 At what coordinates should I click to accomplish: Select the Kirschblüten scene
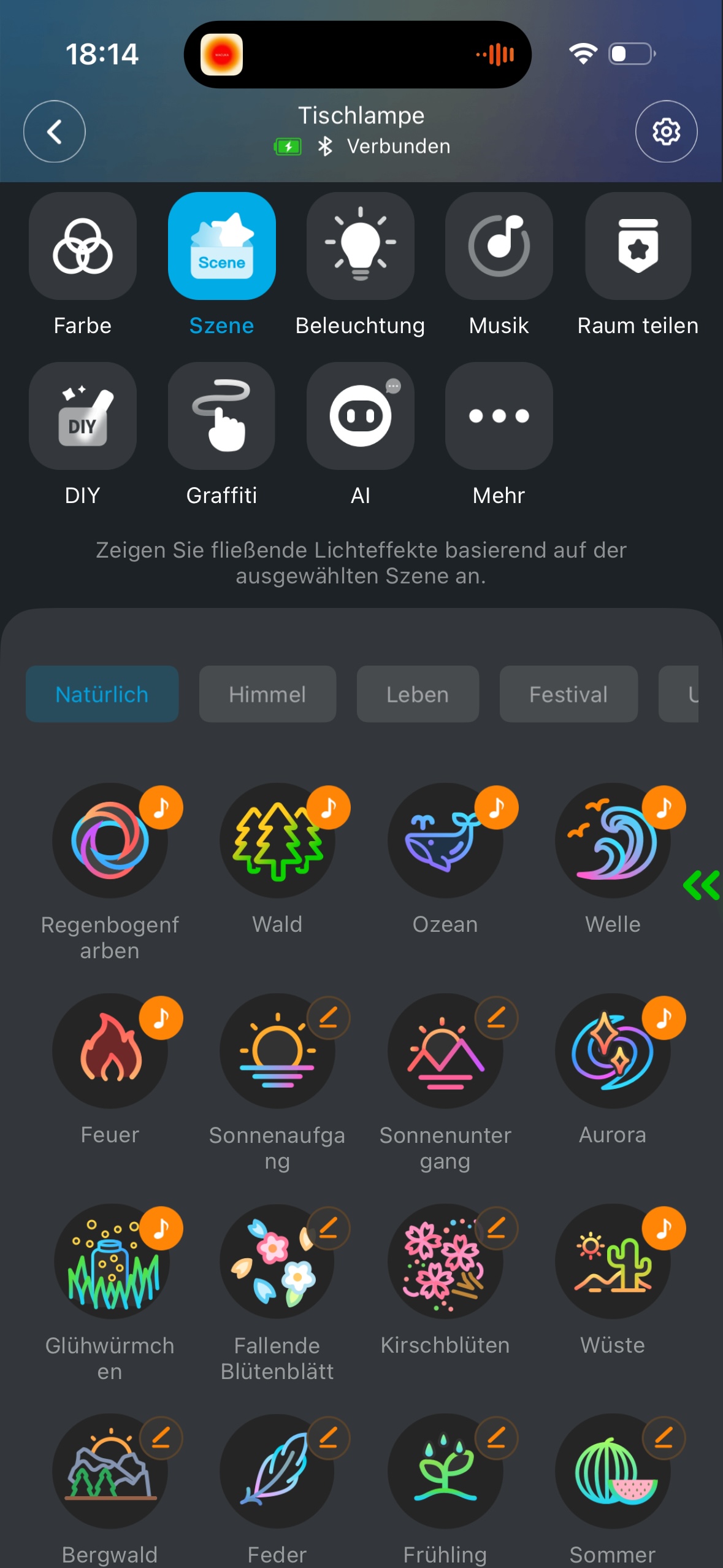pyautogui.click(x=445, y=1261)
